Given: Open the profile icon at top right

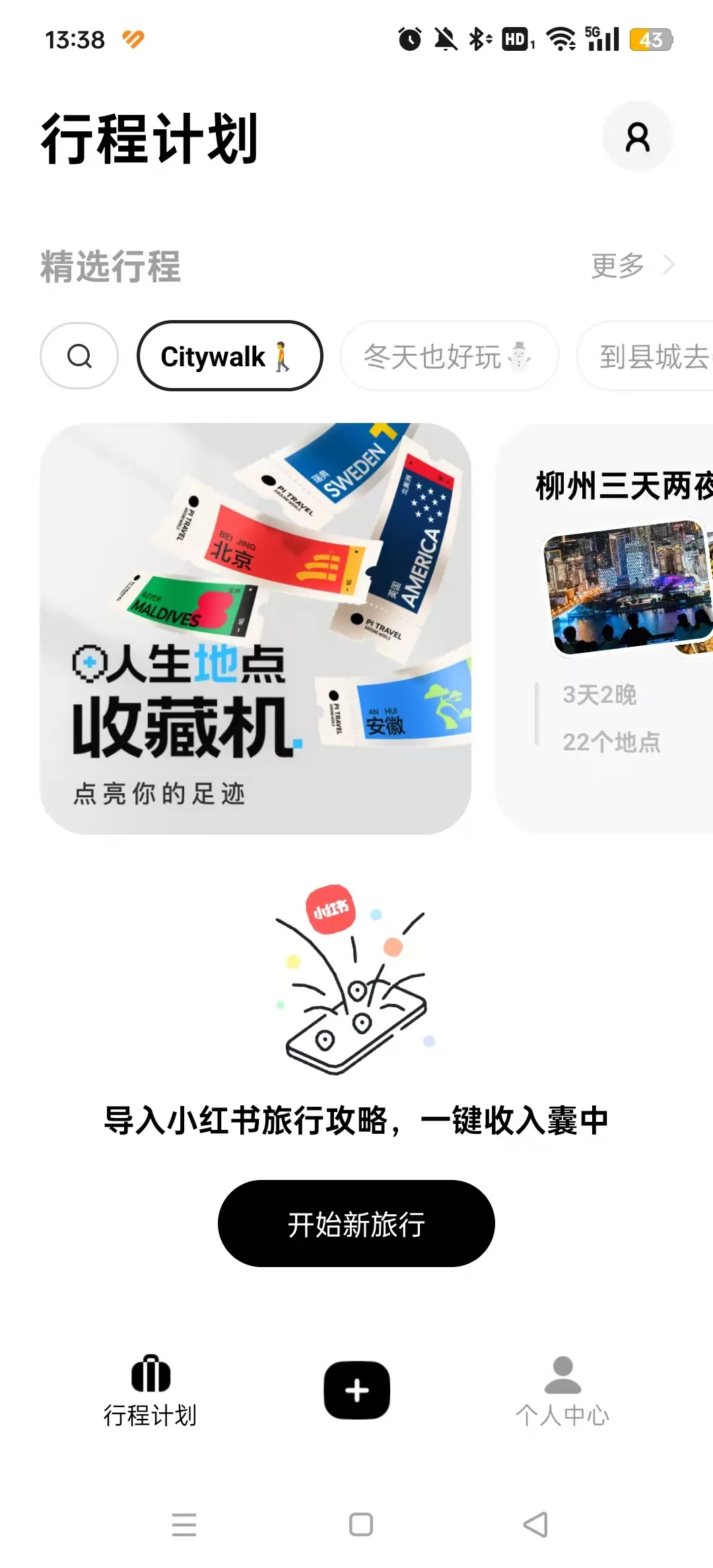Looking at the screenshot, I should coord(637,137).
